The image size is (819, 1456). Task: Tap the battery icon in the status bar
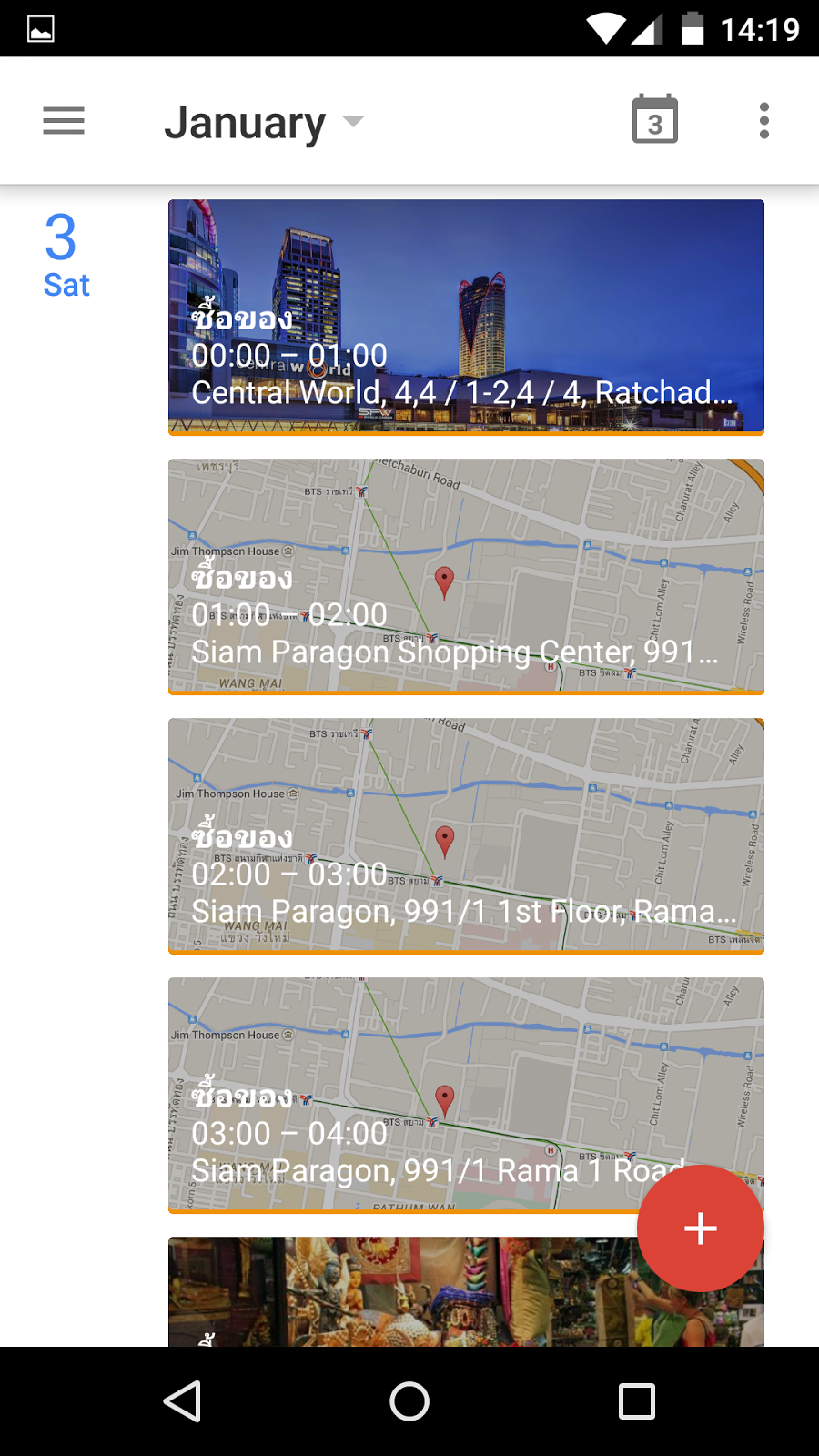point(692,27)
